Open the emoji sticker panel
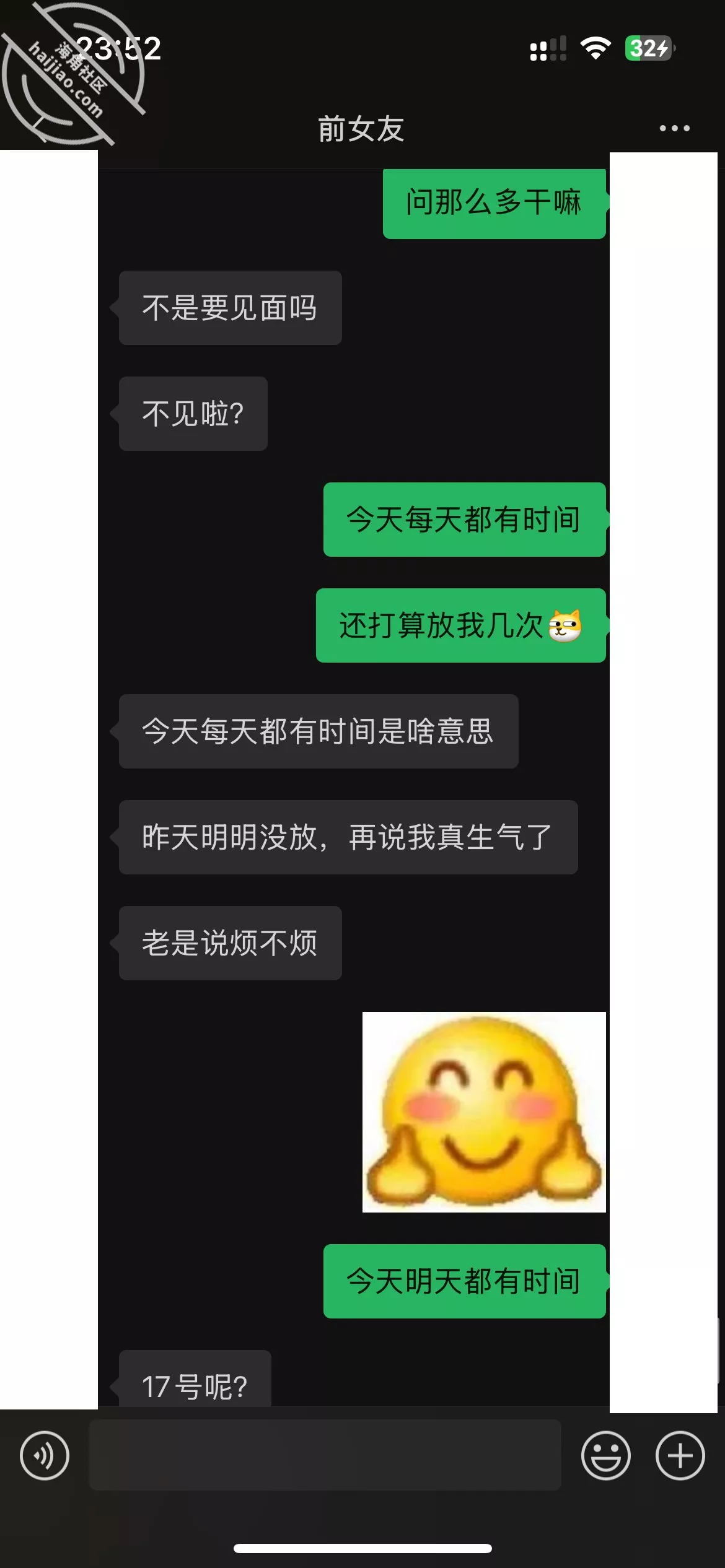This screenshot has height=1568, width=725. (605, 1455)
